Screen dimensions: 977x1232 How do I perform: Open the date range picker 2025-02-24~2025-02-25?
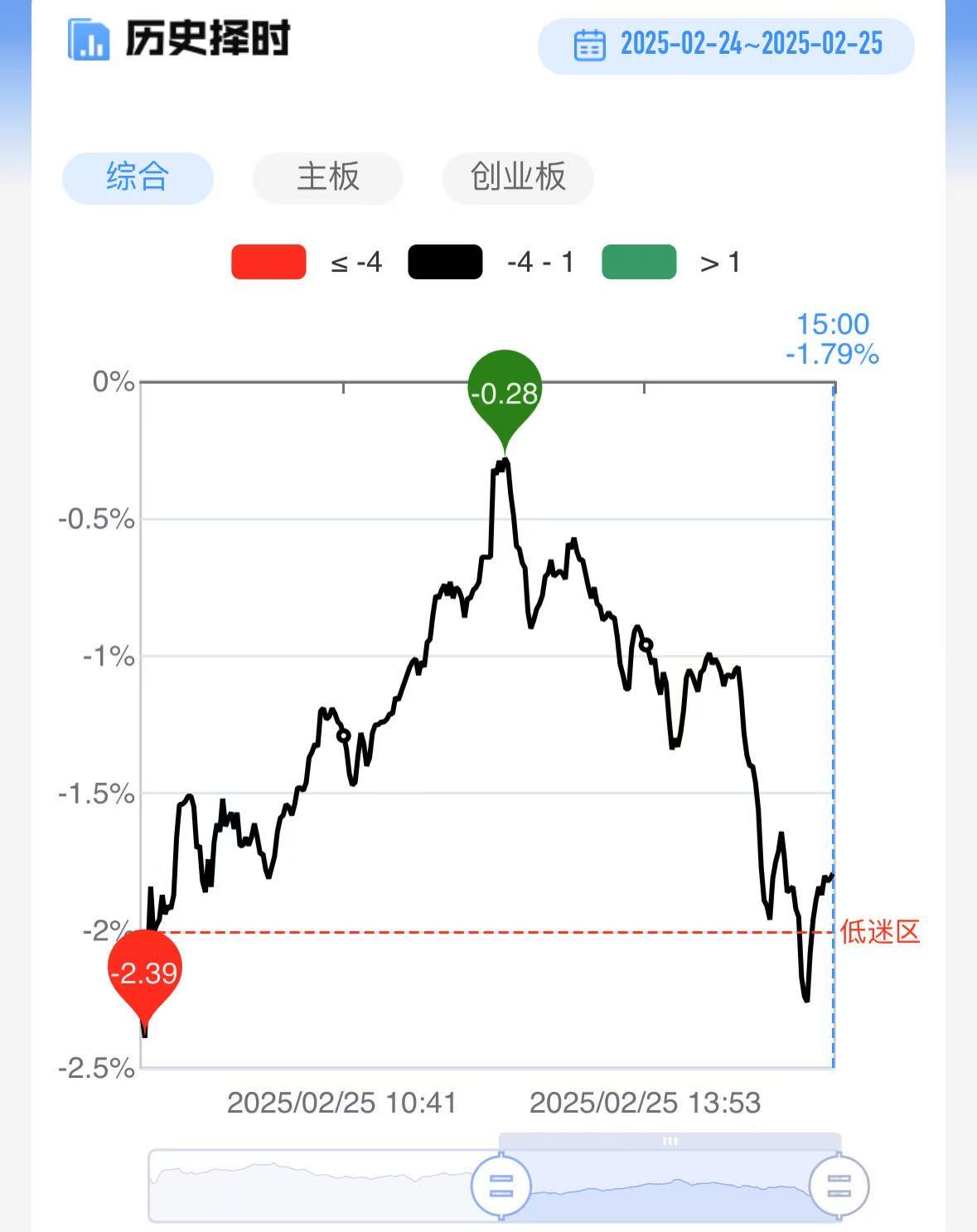click(726, 45)
